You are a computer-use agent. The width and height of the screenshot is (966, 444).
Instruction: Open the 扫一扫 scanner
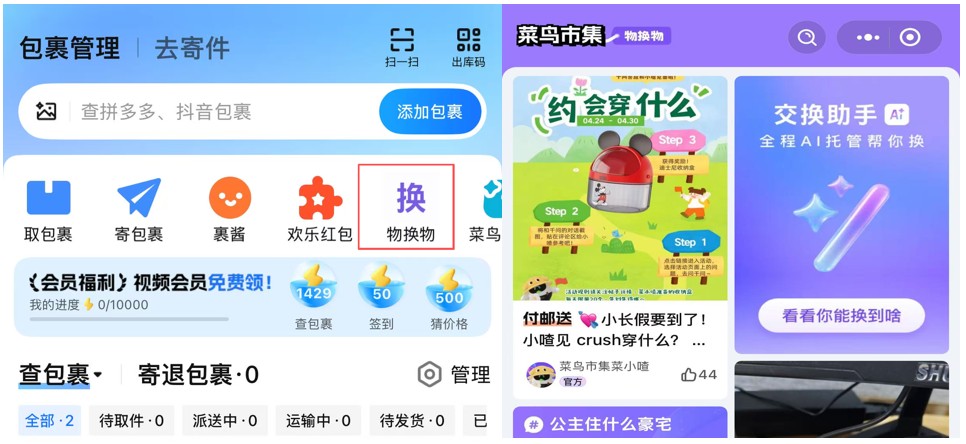[402, 47]
